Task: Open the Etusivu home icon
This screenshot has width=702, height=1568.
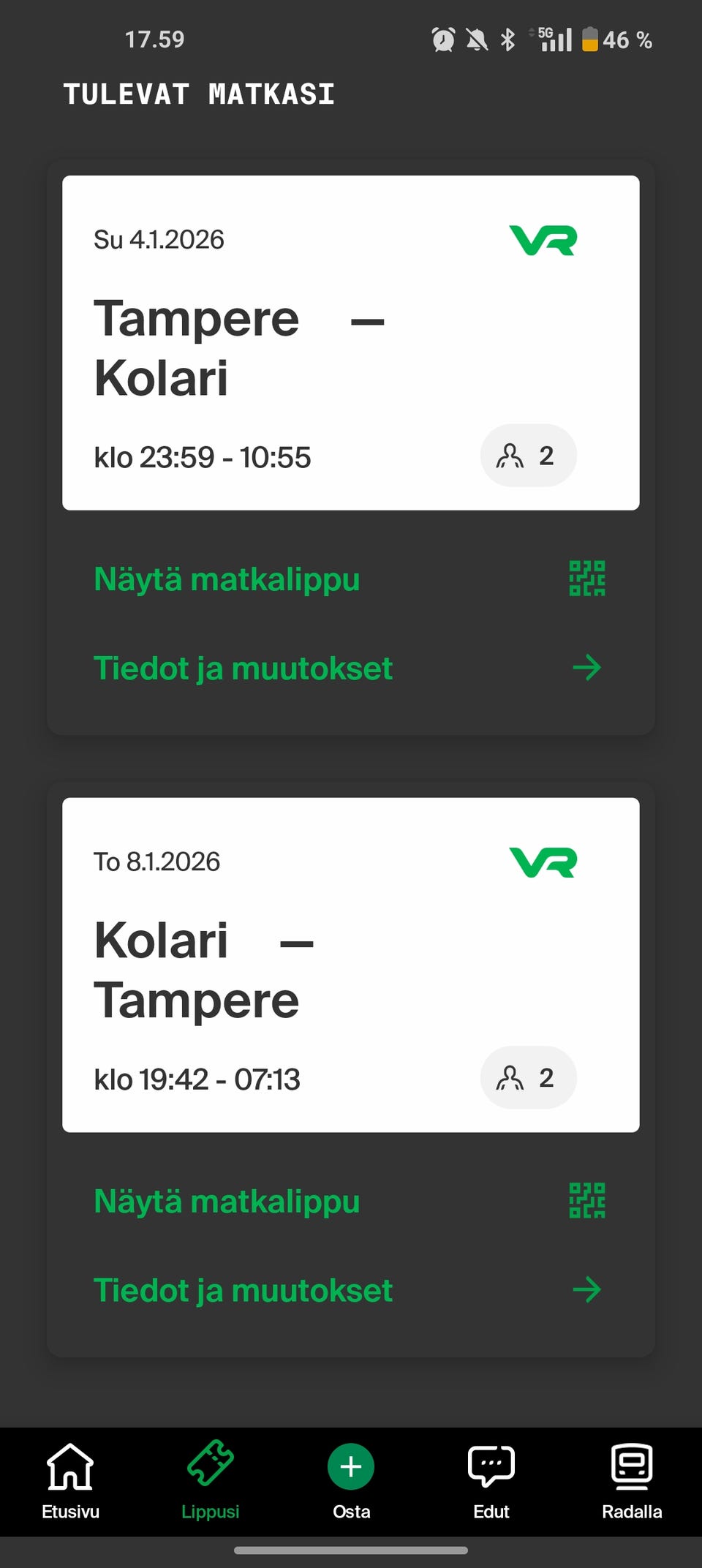Action: [x=69, y=1466]
